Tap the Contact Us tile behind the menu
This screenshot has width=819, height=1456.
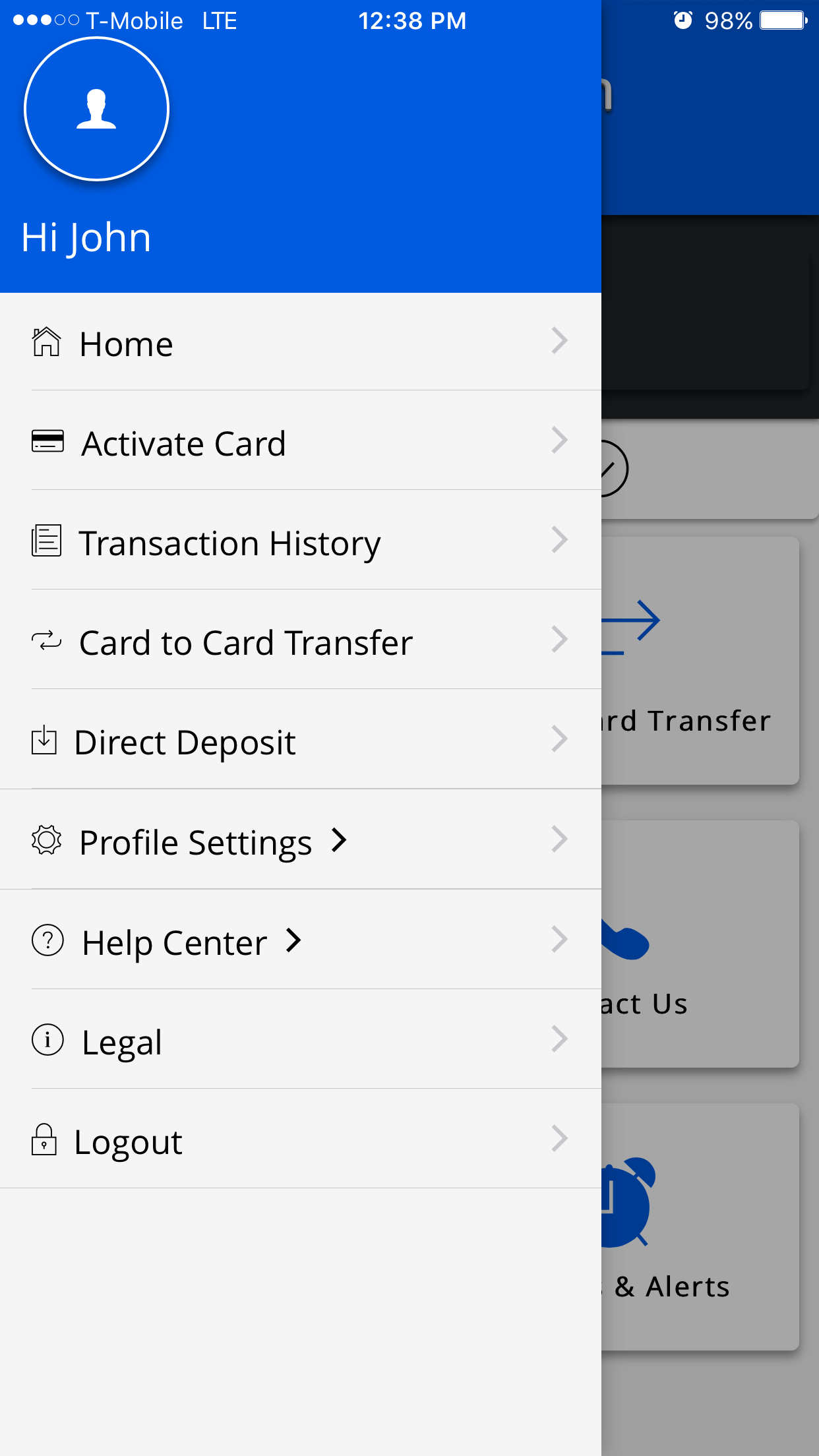[699, 943]
